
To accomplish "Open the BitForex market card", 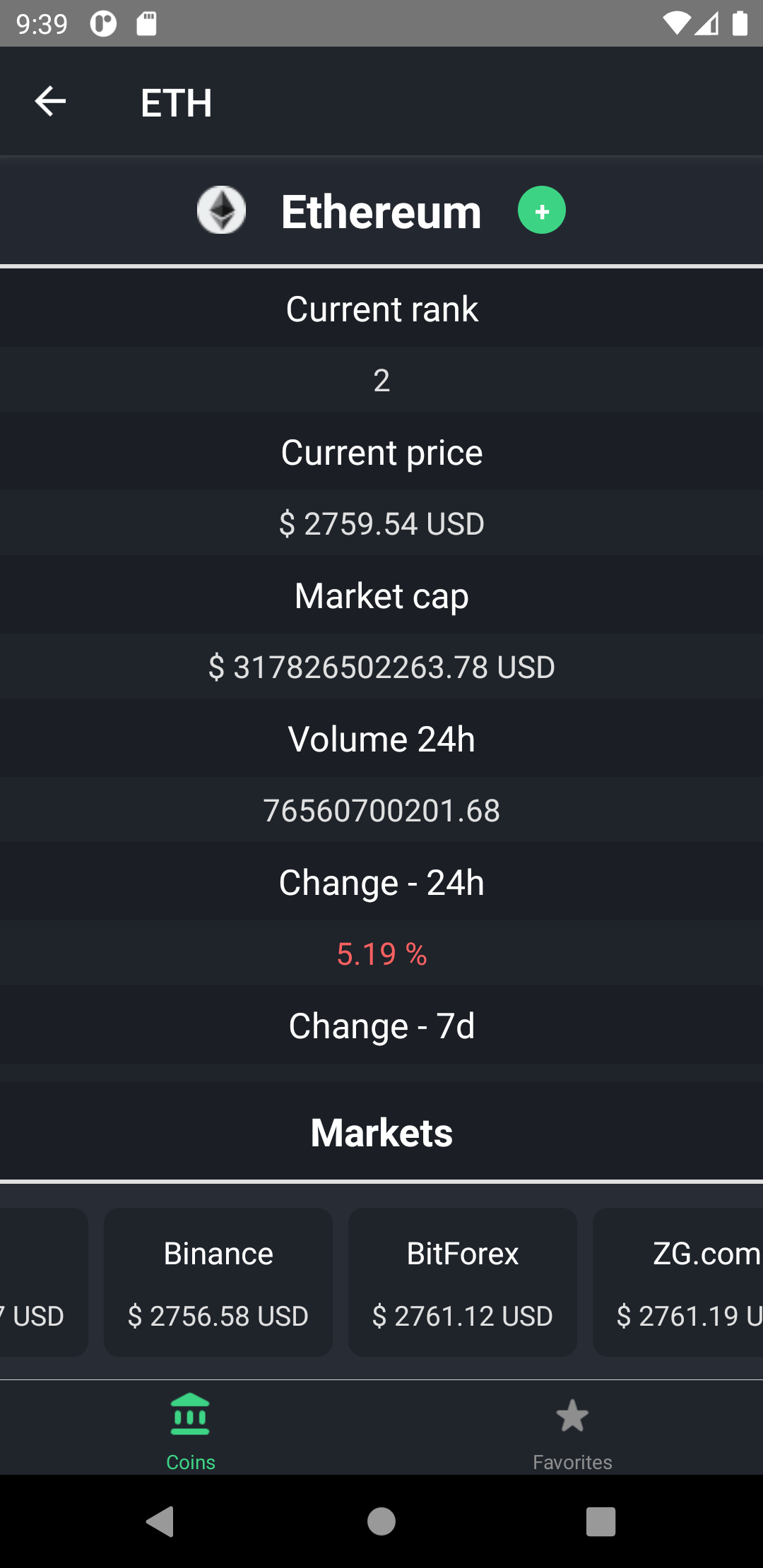I will [461, 1282].
